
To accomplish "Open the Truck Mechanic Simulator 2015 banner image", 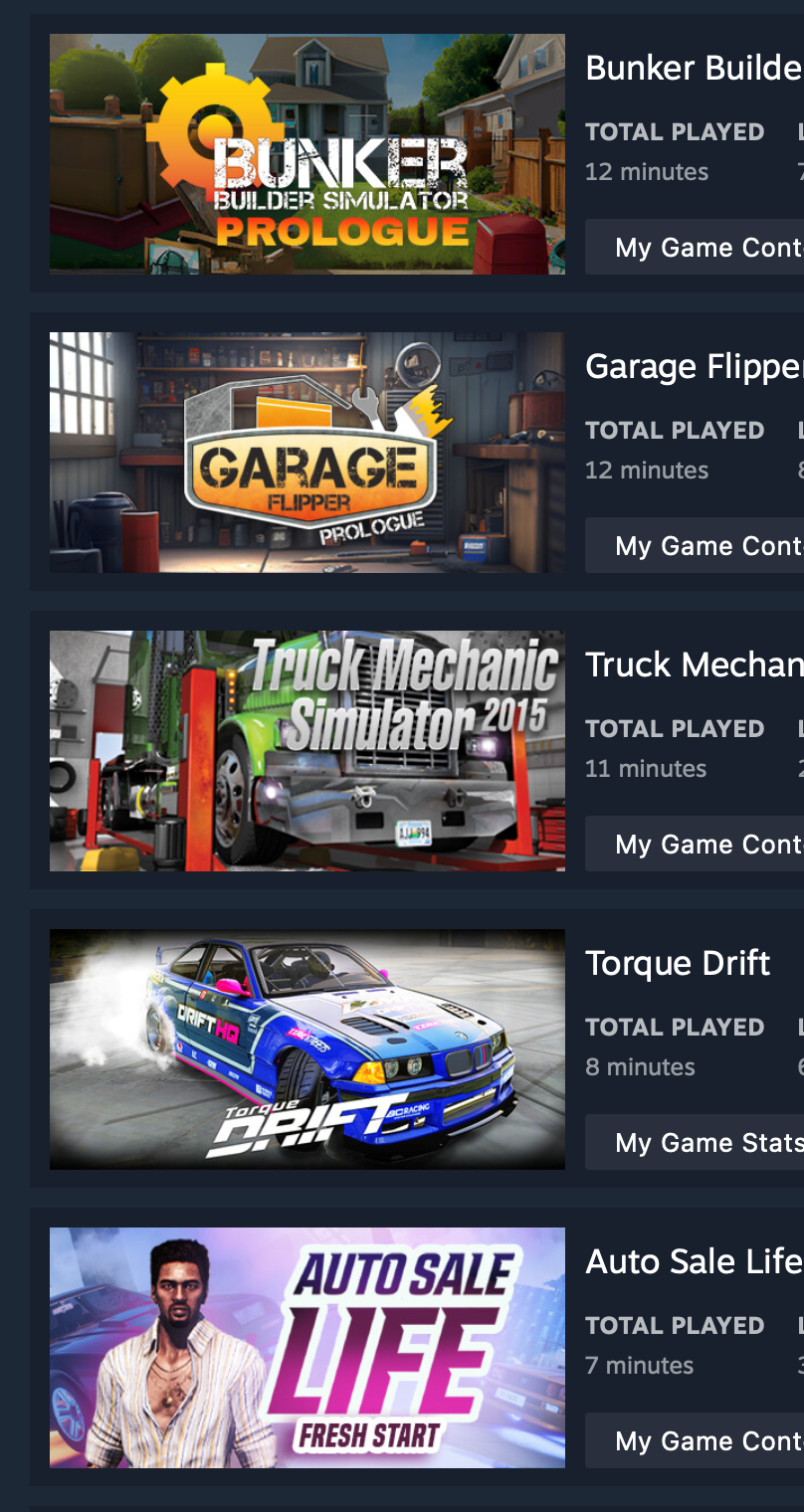I will (x=306, y=751).
